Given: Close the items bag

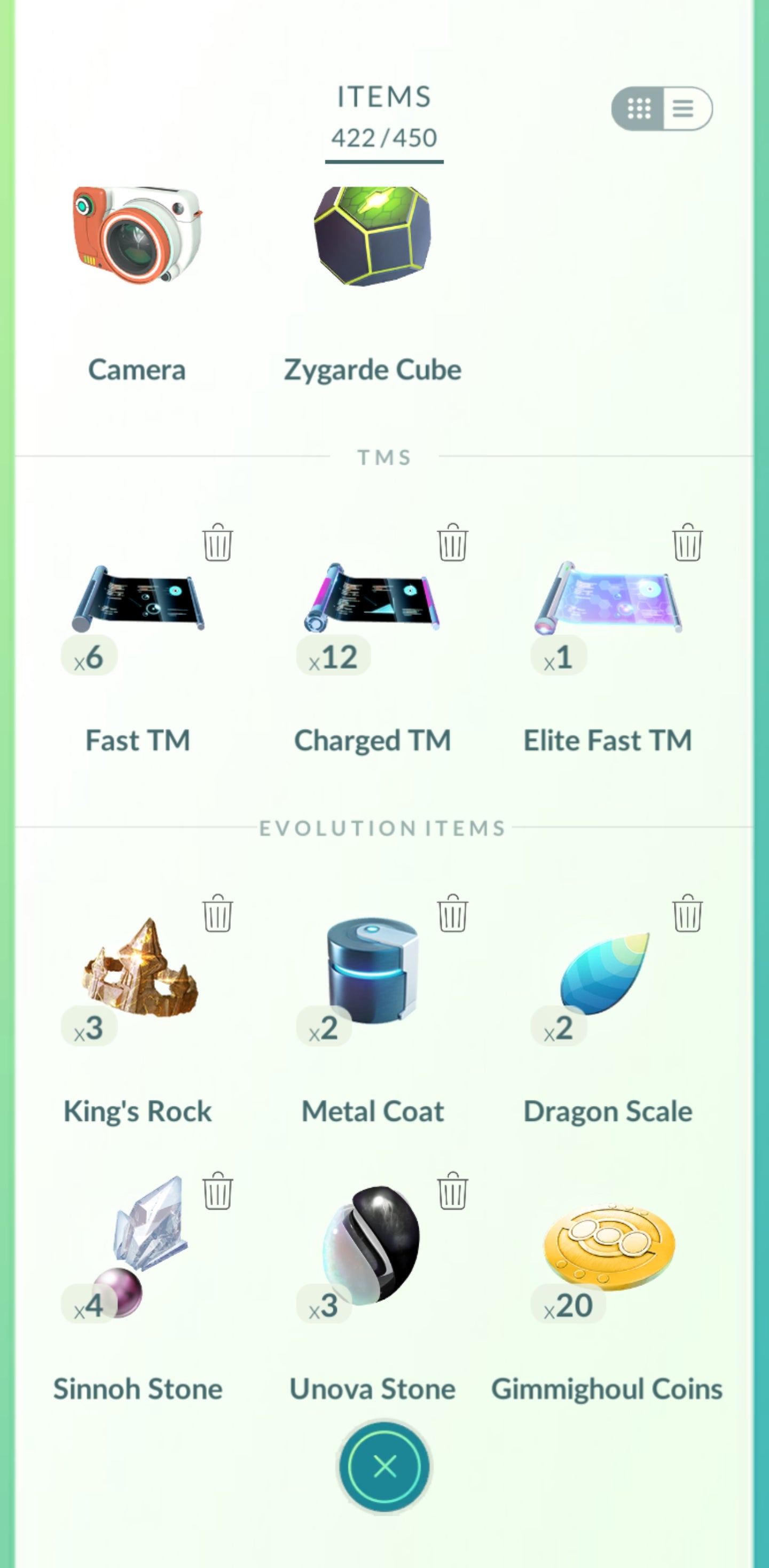Looking at the screenshot, I should tap(384, 1466).
